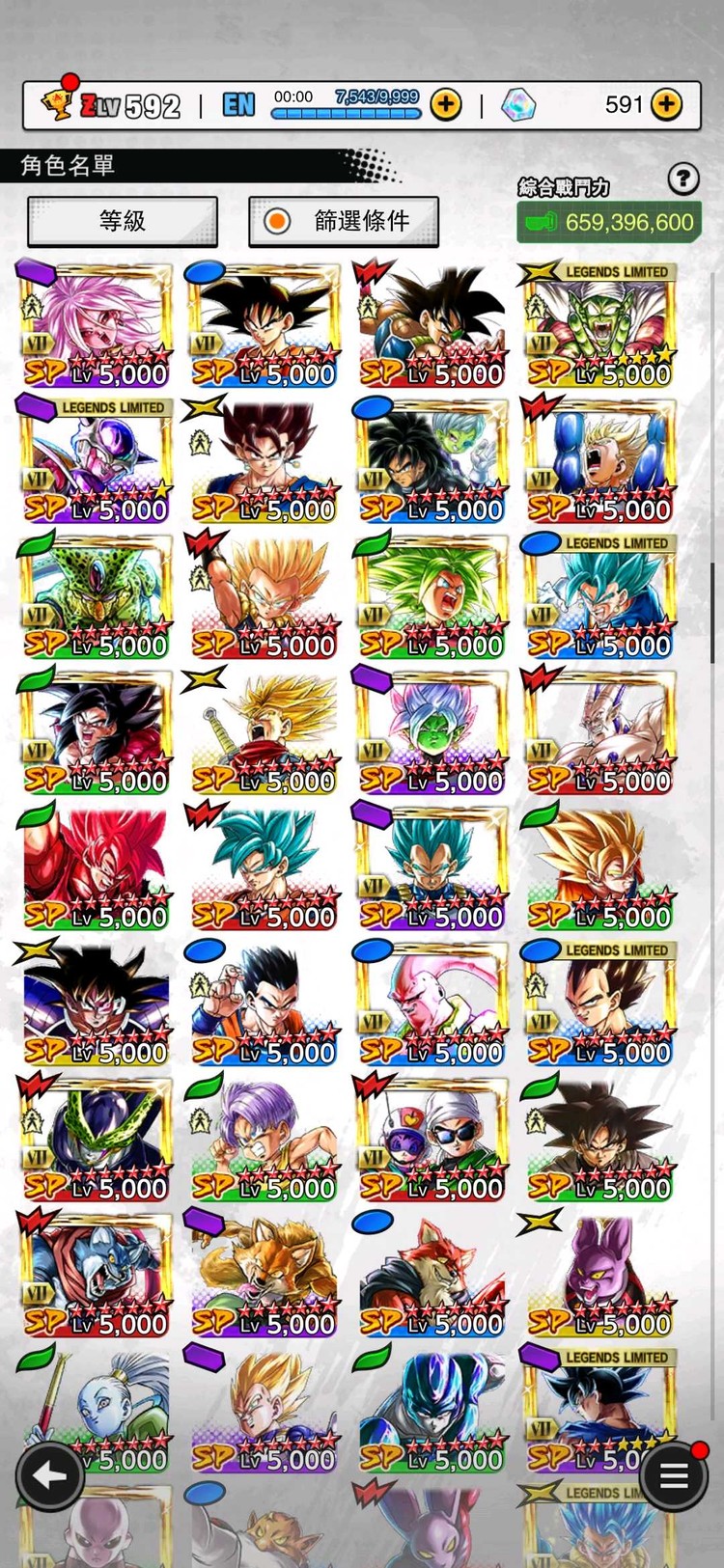Open the 篩選條件 filter button

(344, 221)
